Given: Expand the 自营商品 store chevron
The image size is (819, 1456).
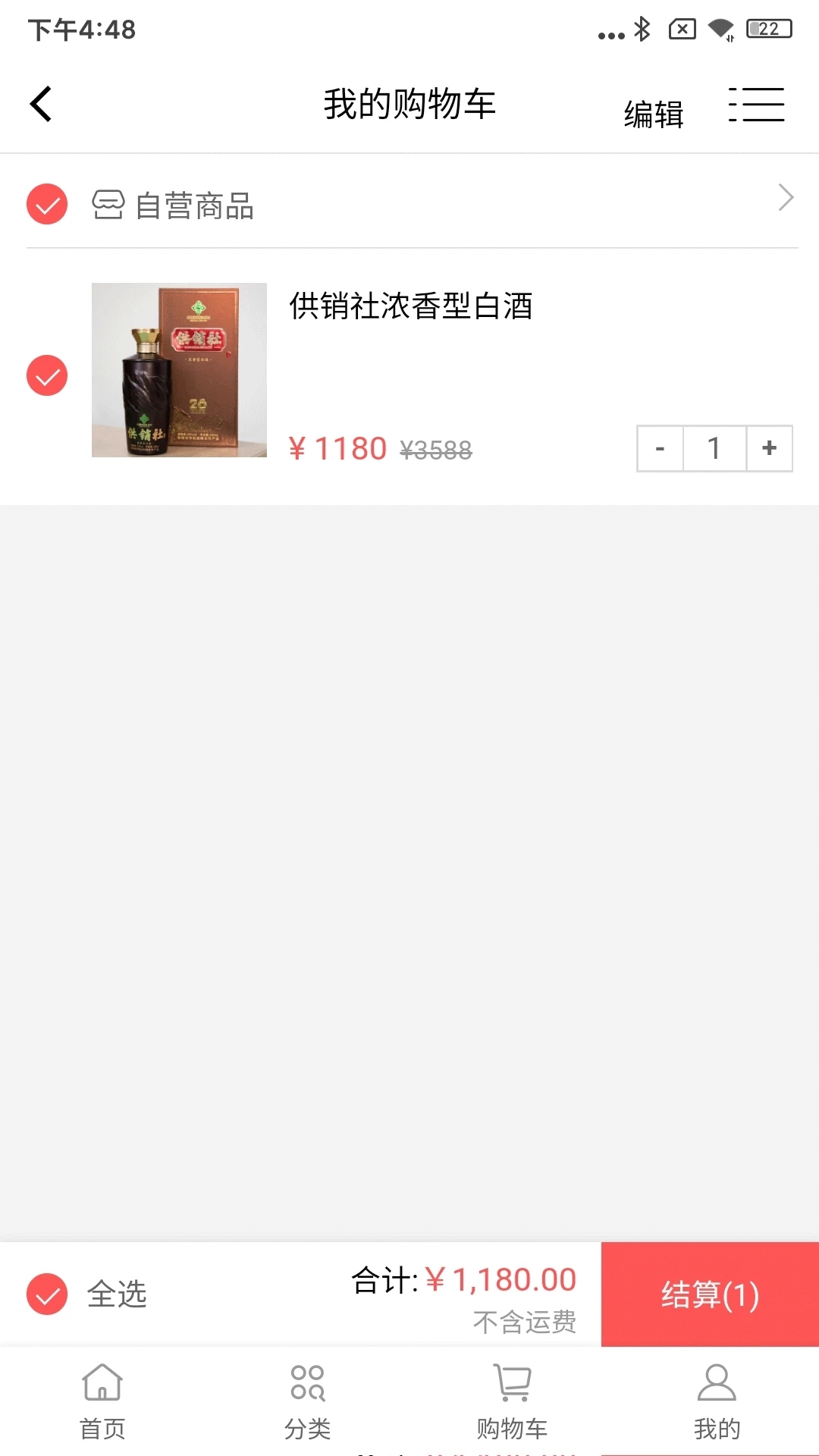Looking at the screenshot, I should point(786,199).
